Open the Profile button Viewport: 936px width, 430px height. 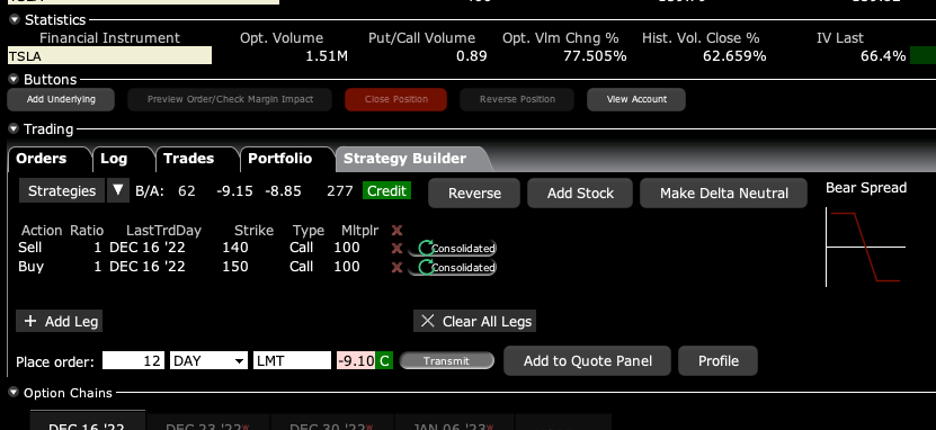click(718, 361)
